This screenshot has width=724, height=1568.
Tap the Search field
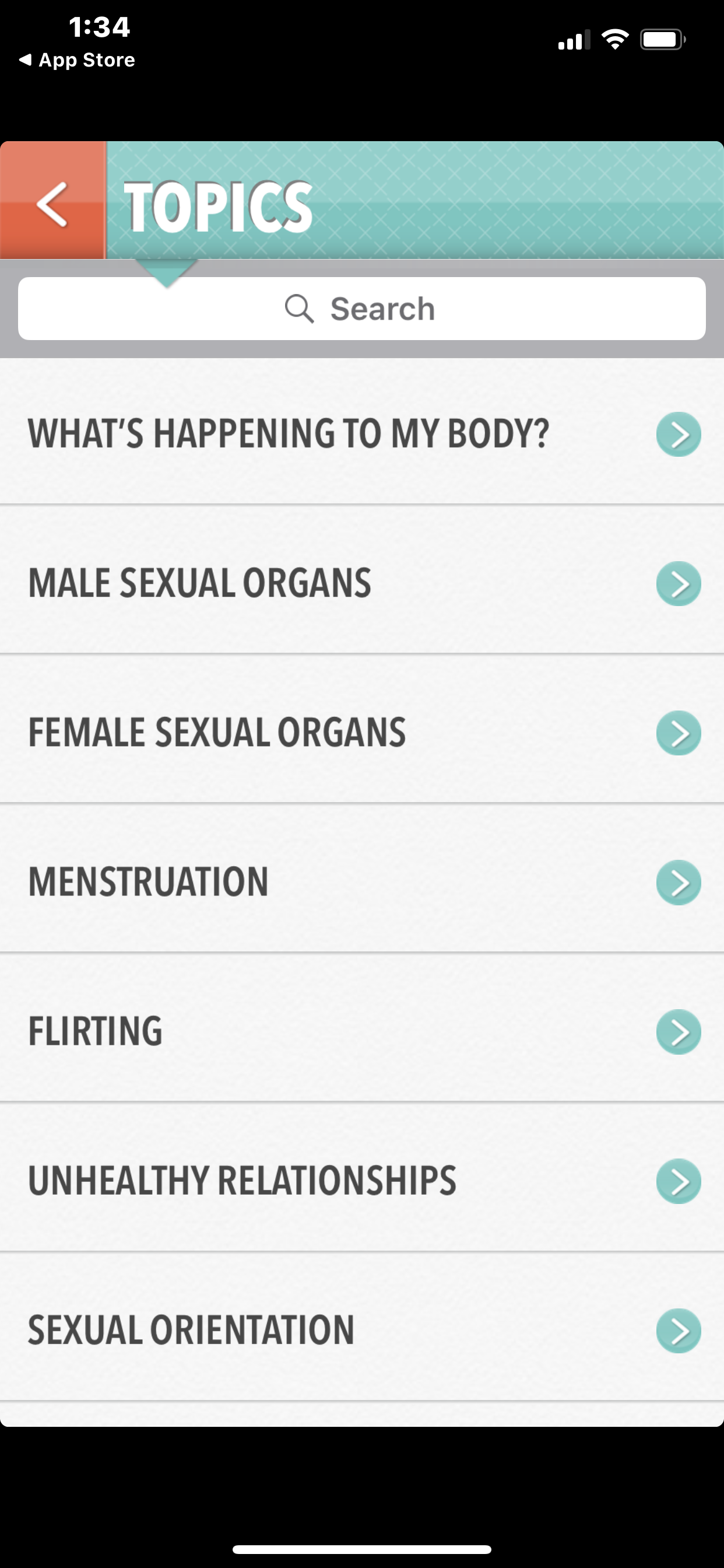pos(361,309)
